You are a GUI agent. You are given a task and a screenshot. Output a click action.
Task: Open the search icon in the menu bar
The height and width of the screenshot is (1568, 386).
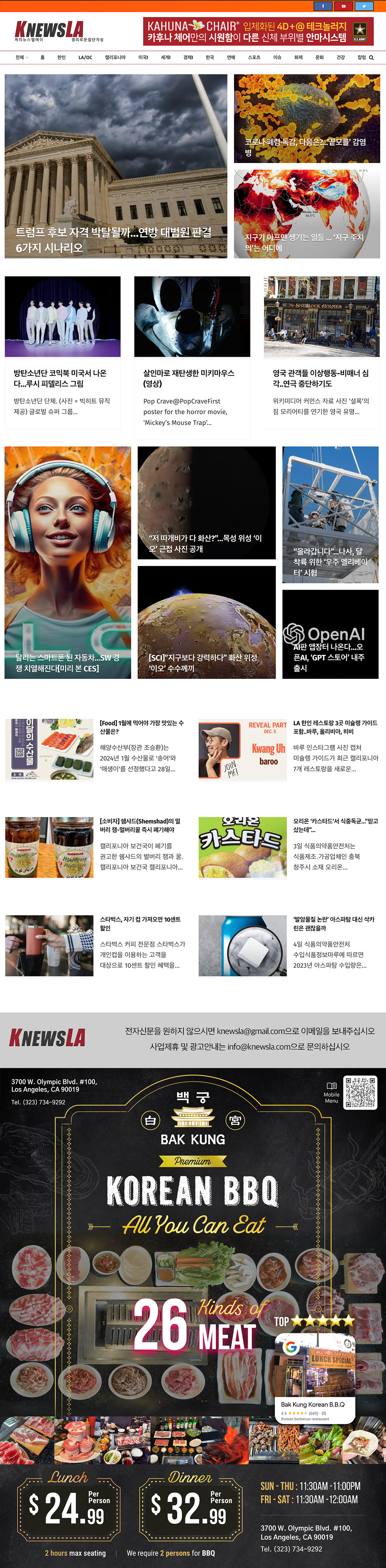[x=371, y=58]
